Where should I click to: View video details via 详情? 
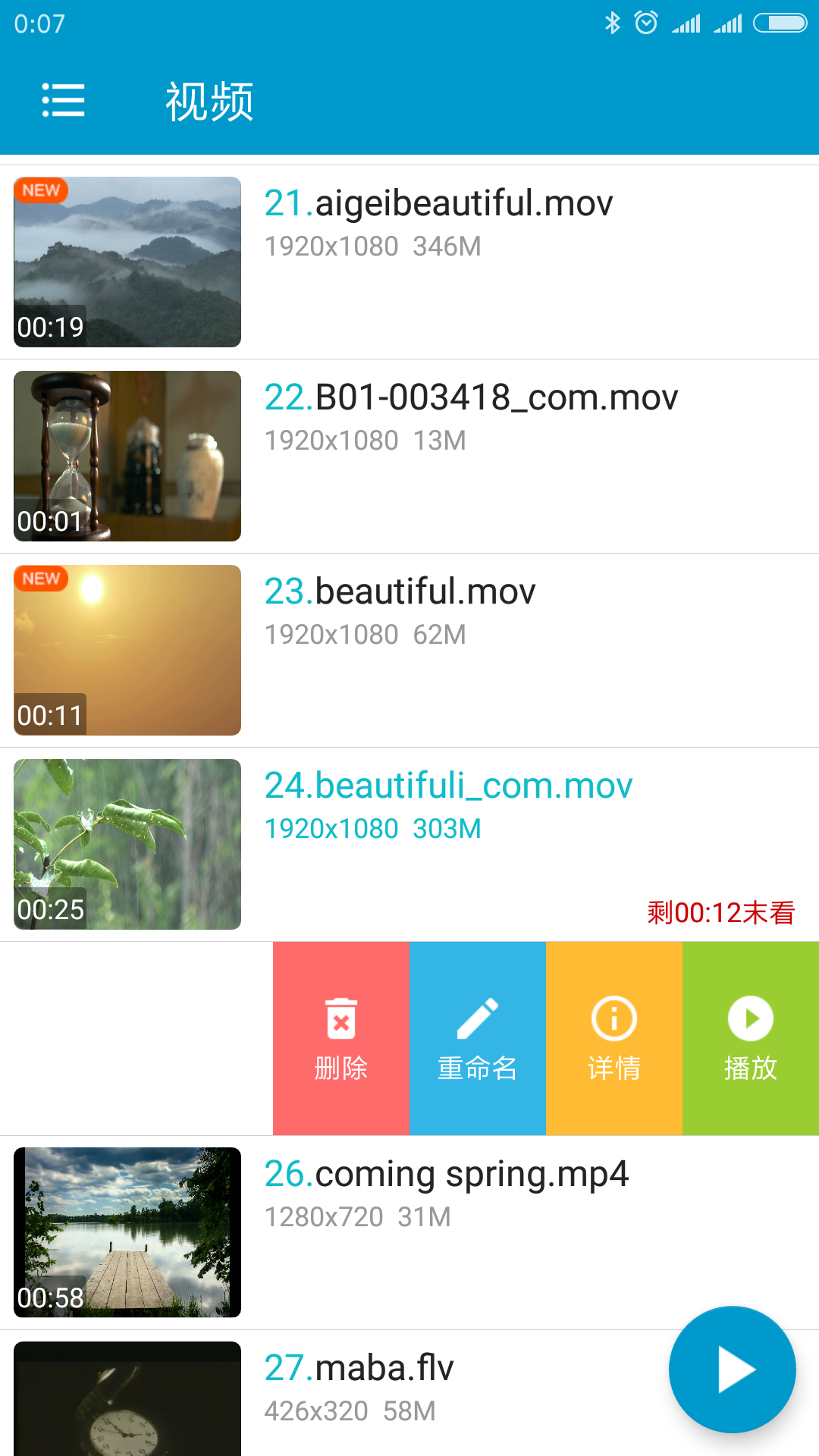click(614, 1039)
